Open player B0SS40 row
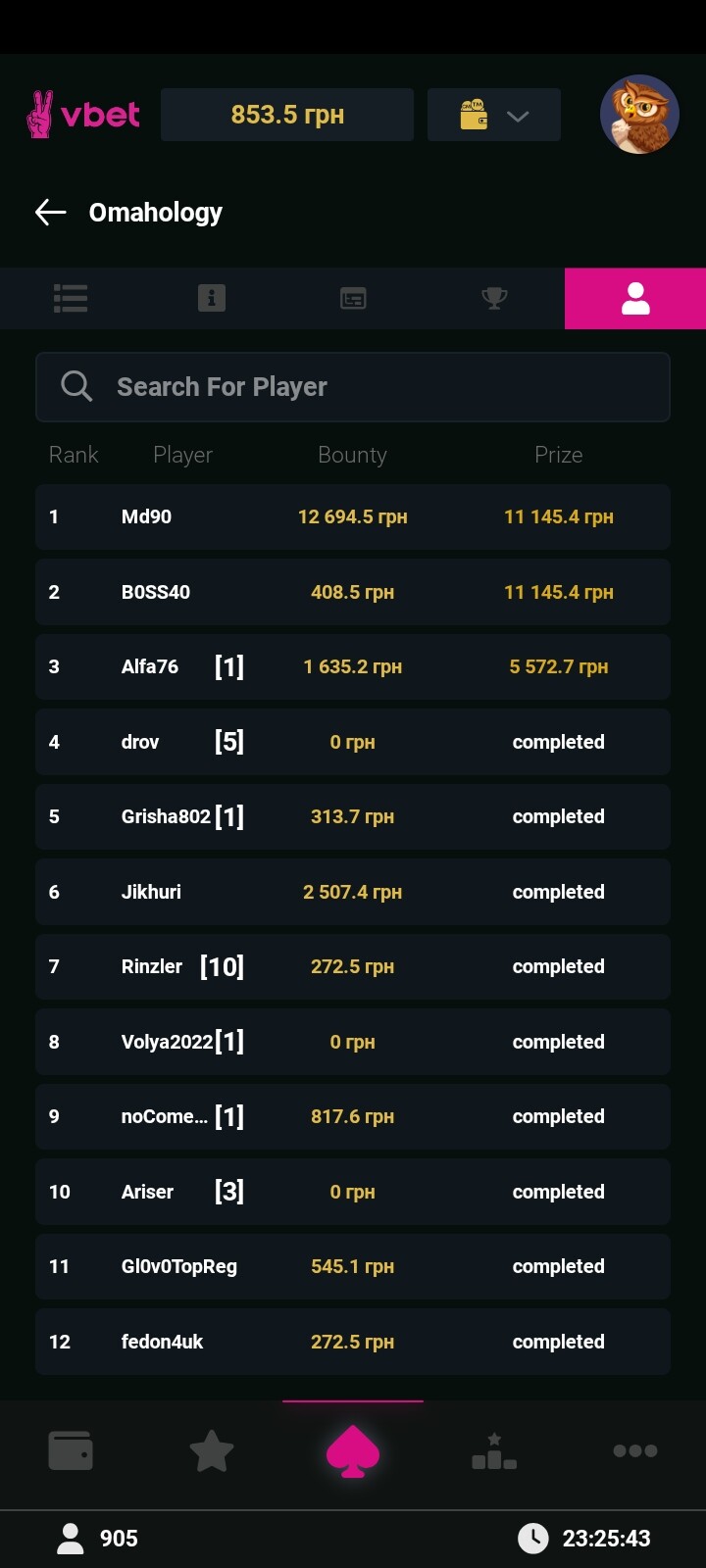Screen dimensions: 706x1568 [x=353, y=592]
